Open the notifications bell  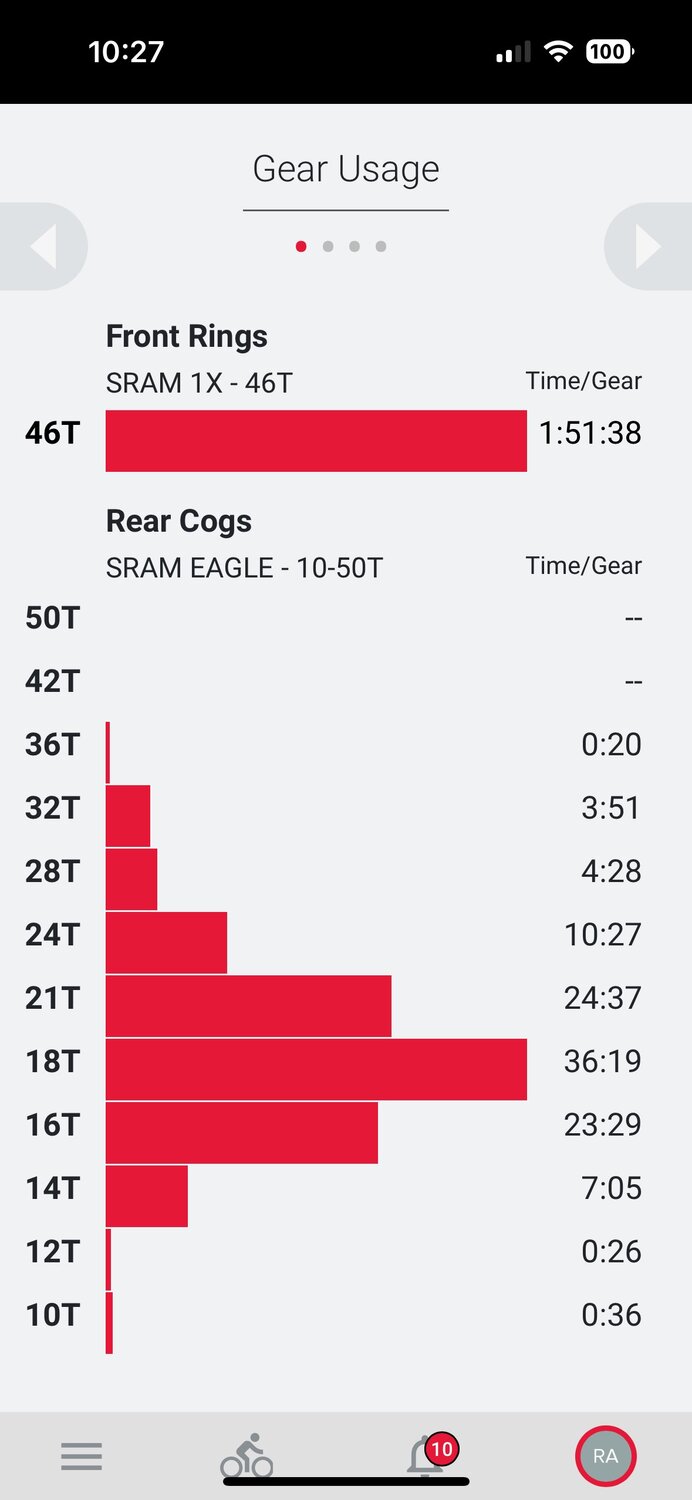(427, 1456)
